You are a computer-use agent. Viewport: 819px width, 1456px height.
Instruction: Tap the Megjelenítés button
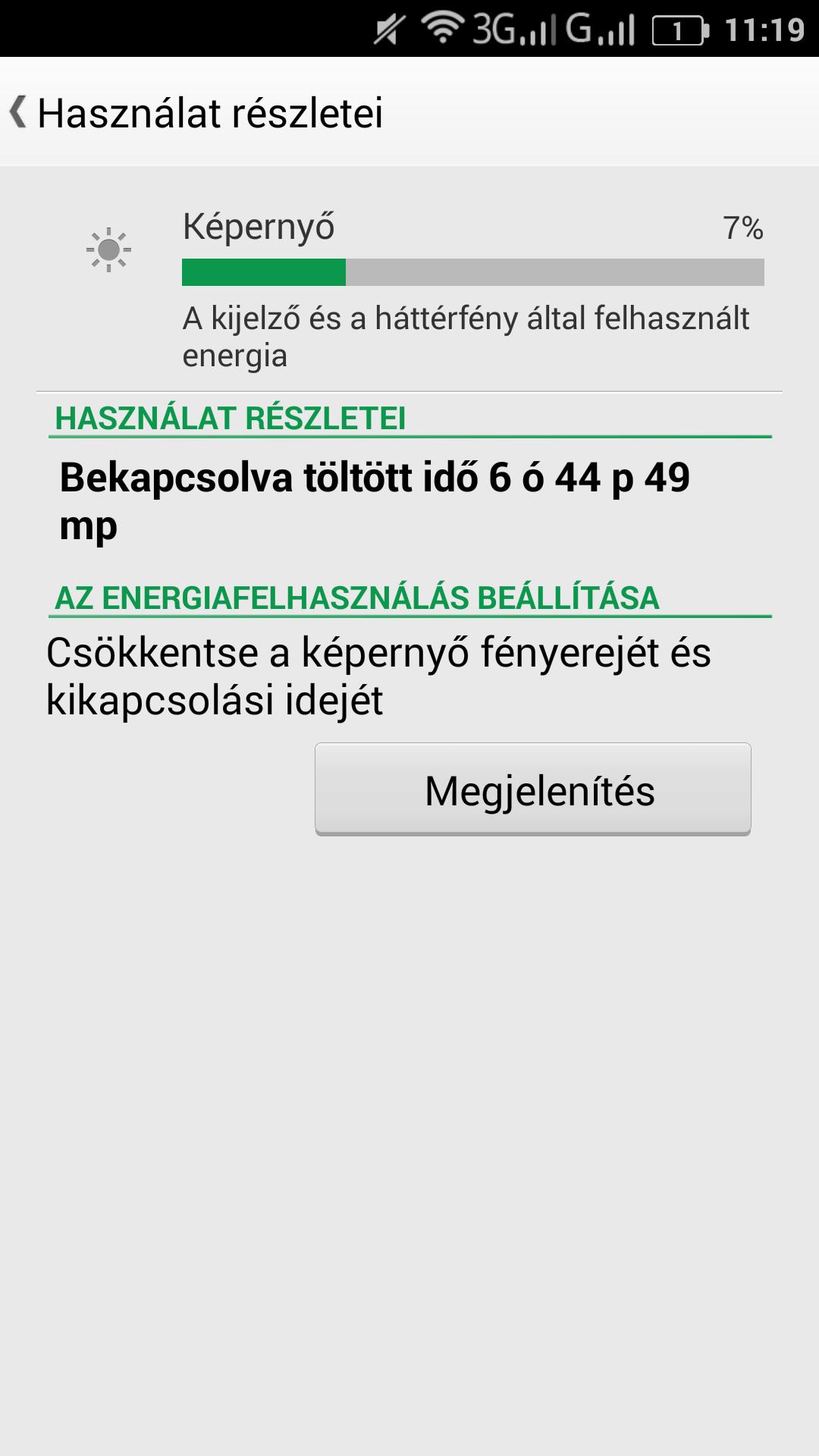point(532,789)
